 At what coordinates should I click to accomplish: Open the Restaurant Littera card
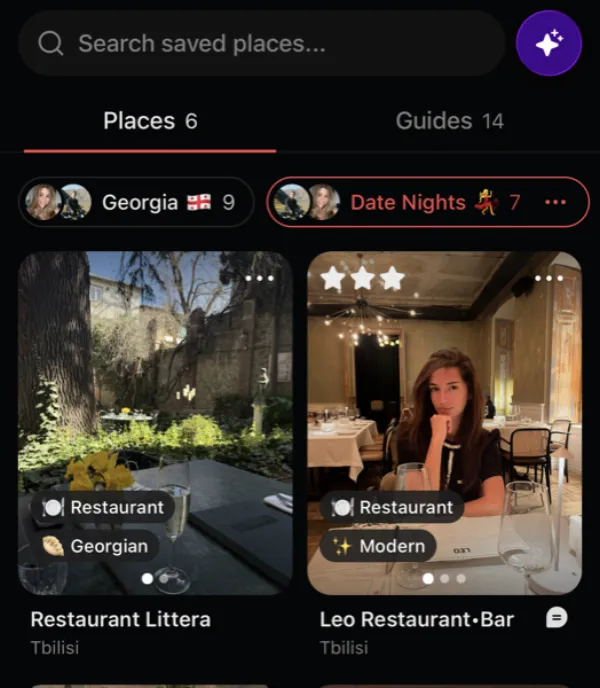155,422
